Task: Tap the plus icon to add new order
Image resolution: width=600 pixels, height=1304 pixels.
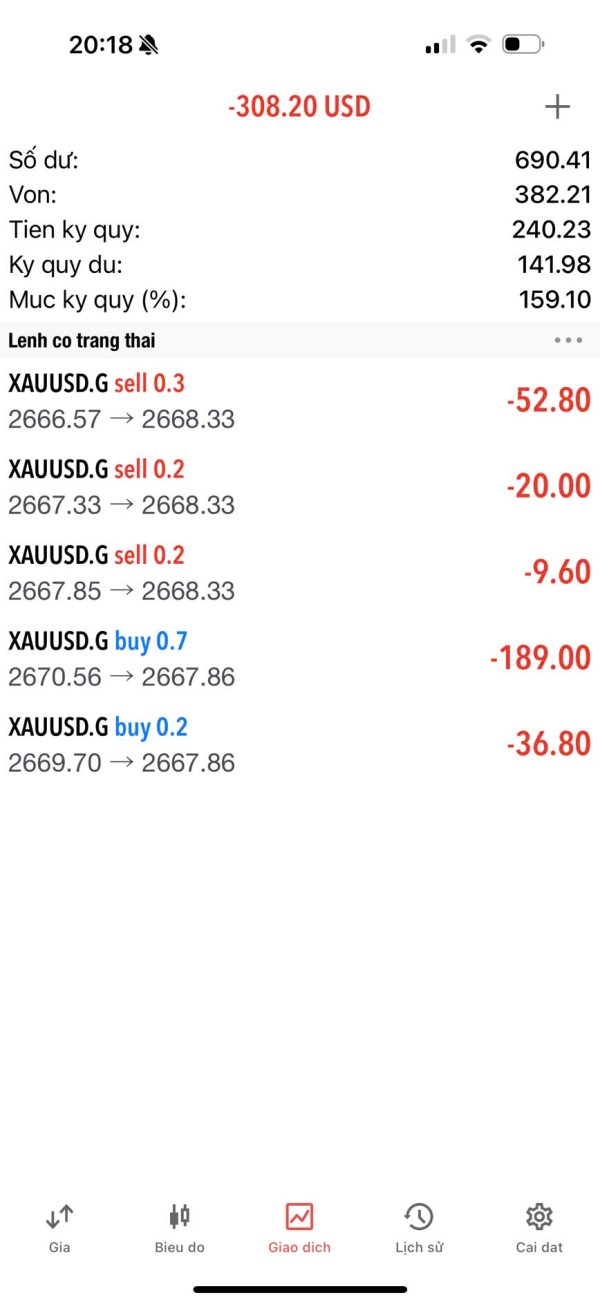Action: pos(557,107)
